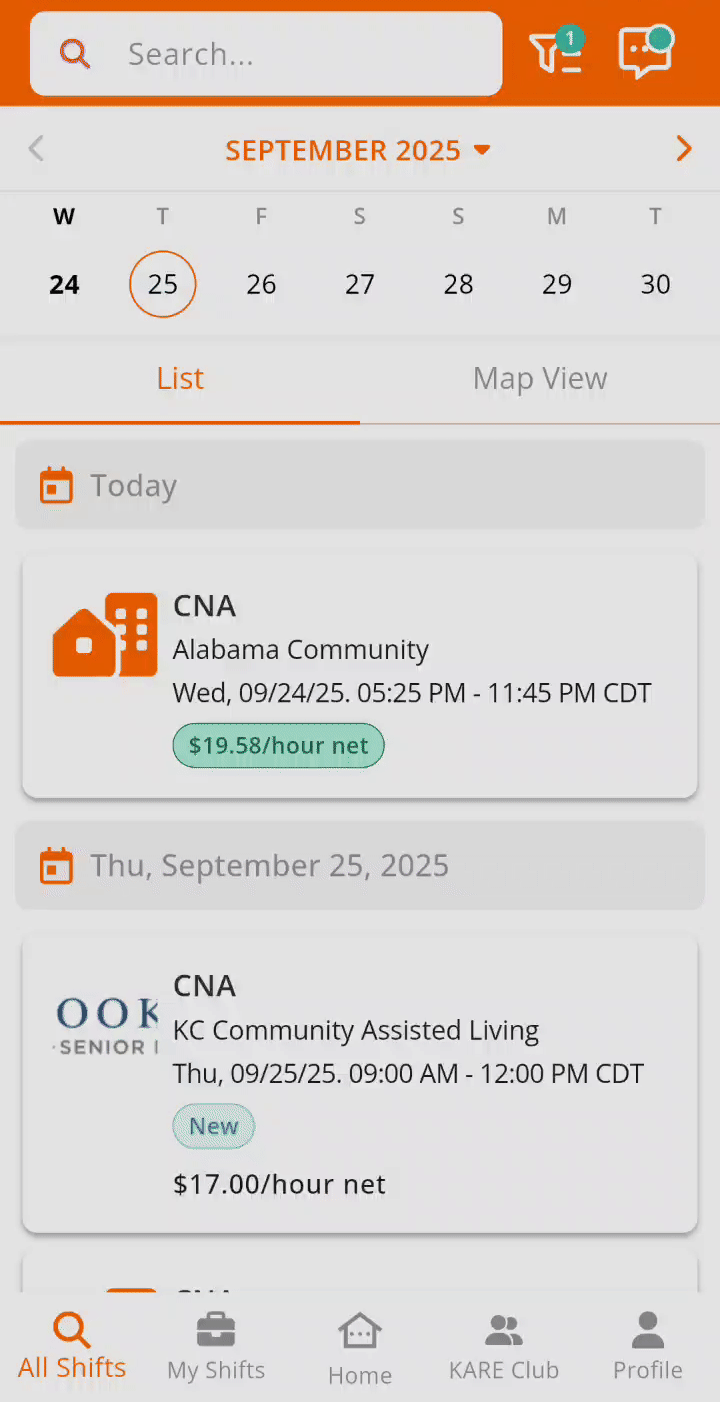Go to the next week arrow
Image resolution: width=720 pixels, height=1402 pixels.
[684, 150]
